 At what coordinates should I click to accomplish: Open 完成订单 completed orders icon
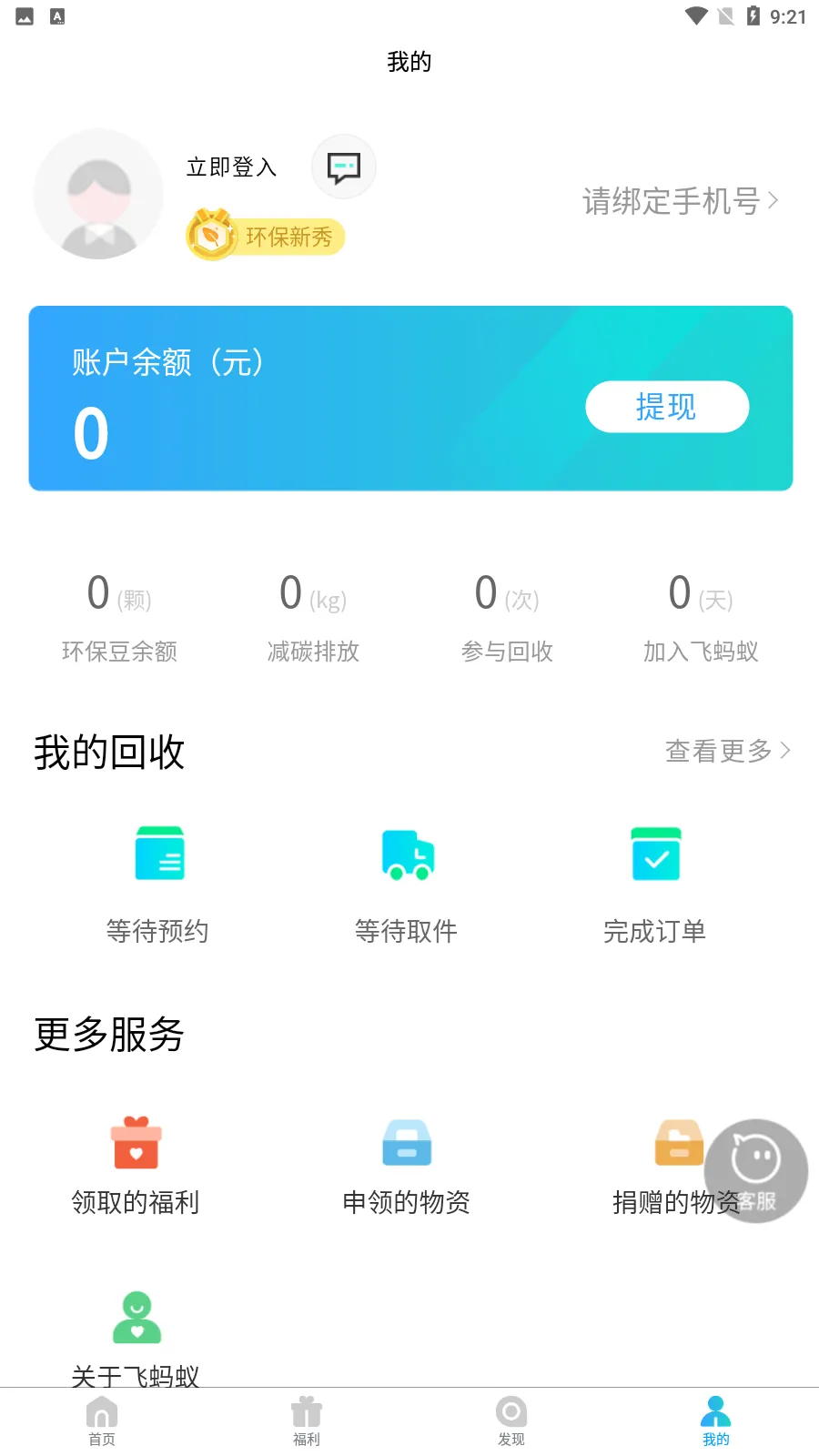click(656, 854)
